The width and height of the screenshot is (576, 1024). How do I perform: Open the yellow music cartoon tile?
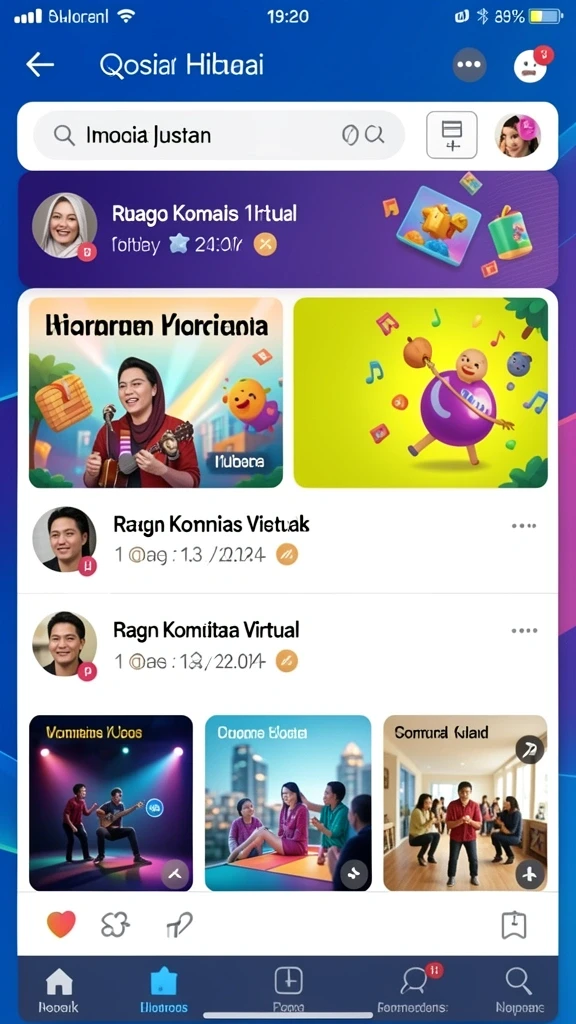(x=421, y=392)
